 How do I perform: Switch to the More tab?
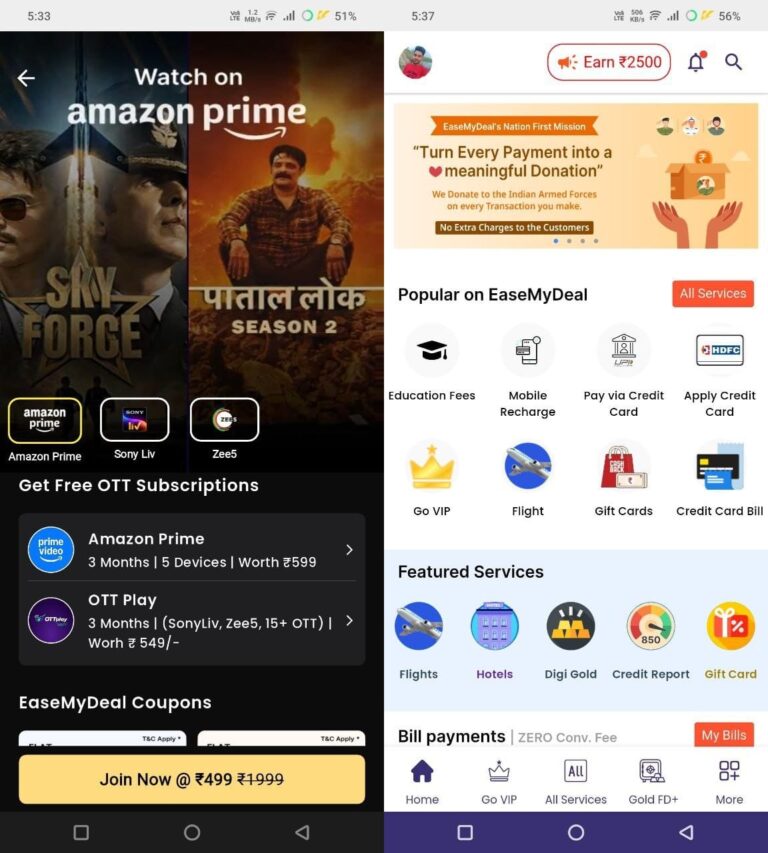[729, 781]
